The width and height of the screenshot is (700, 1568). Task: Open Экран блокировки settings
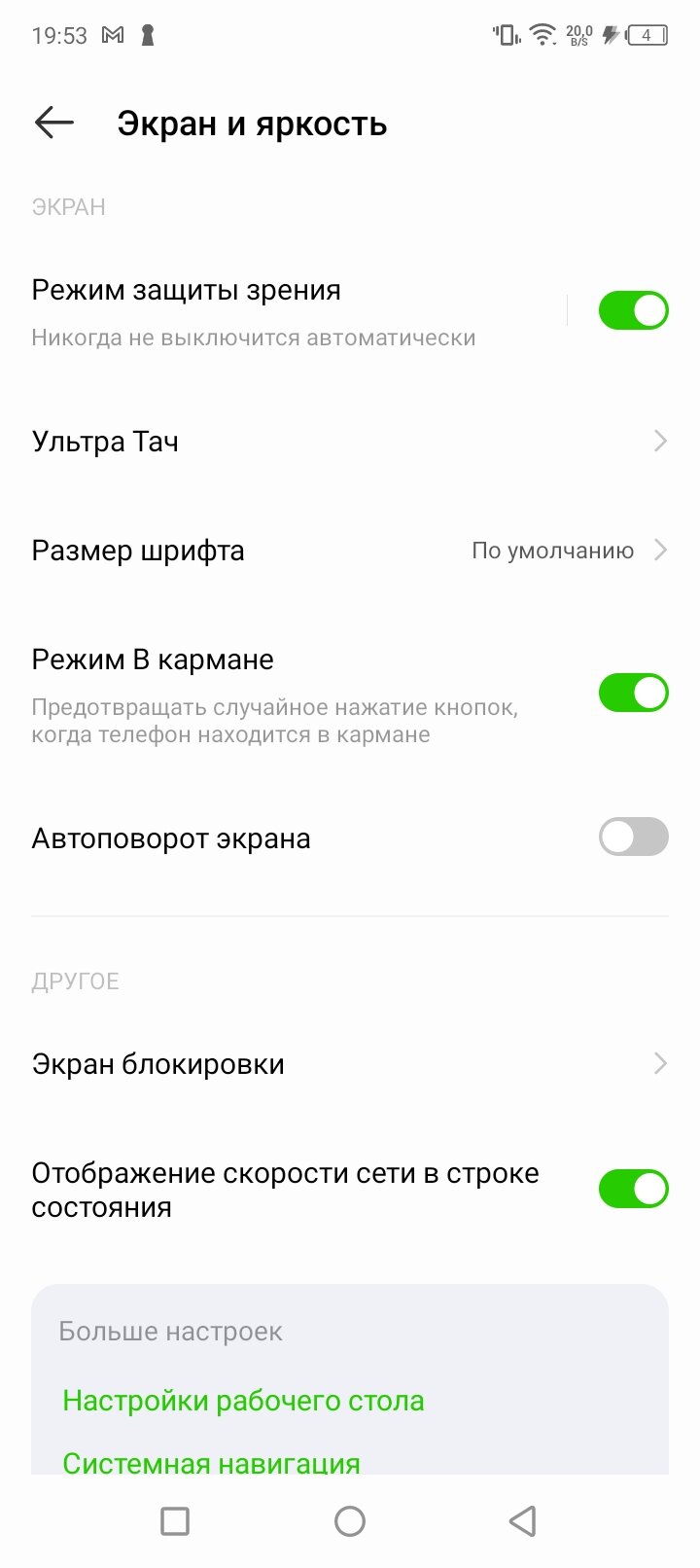click(350, 1064)
